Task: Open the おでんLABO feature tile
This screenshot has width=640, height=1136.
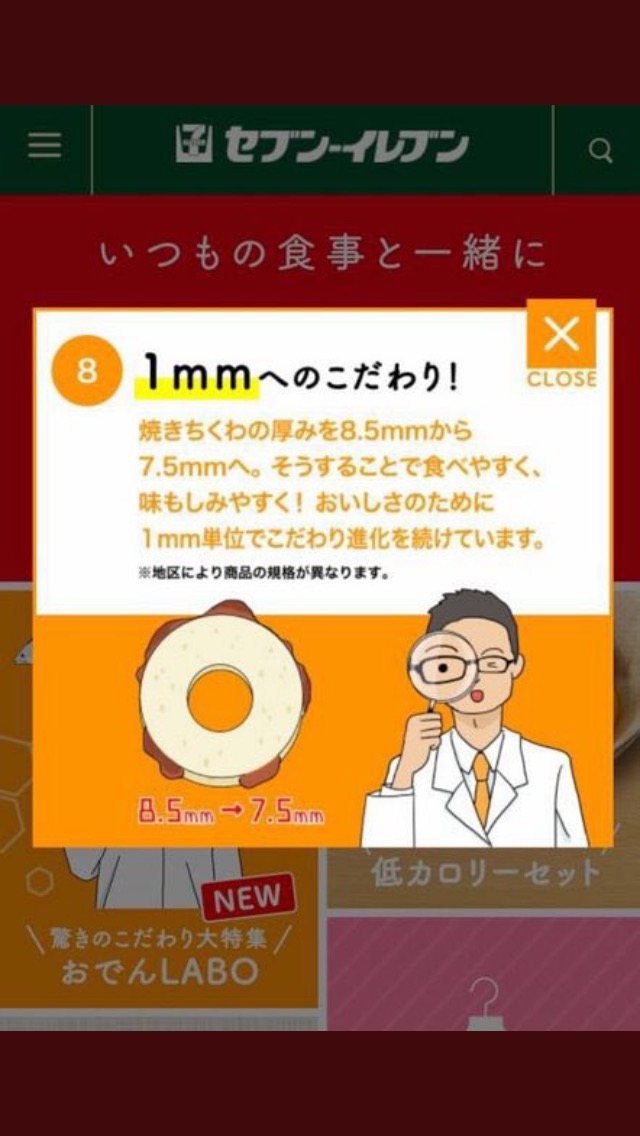Action: click(x=160, y=950)
